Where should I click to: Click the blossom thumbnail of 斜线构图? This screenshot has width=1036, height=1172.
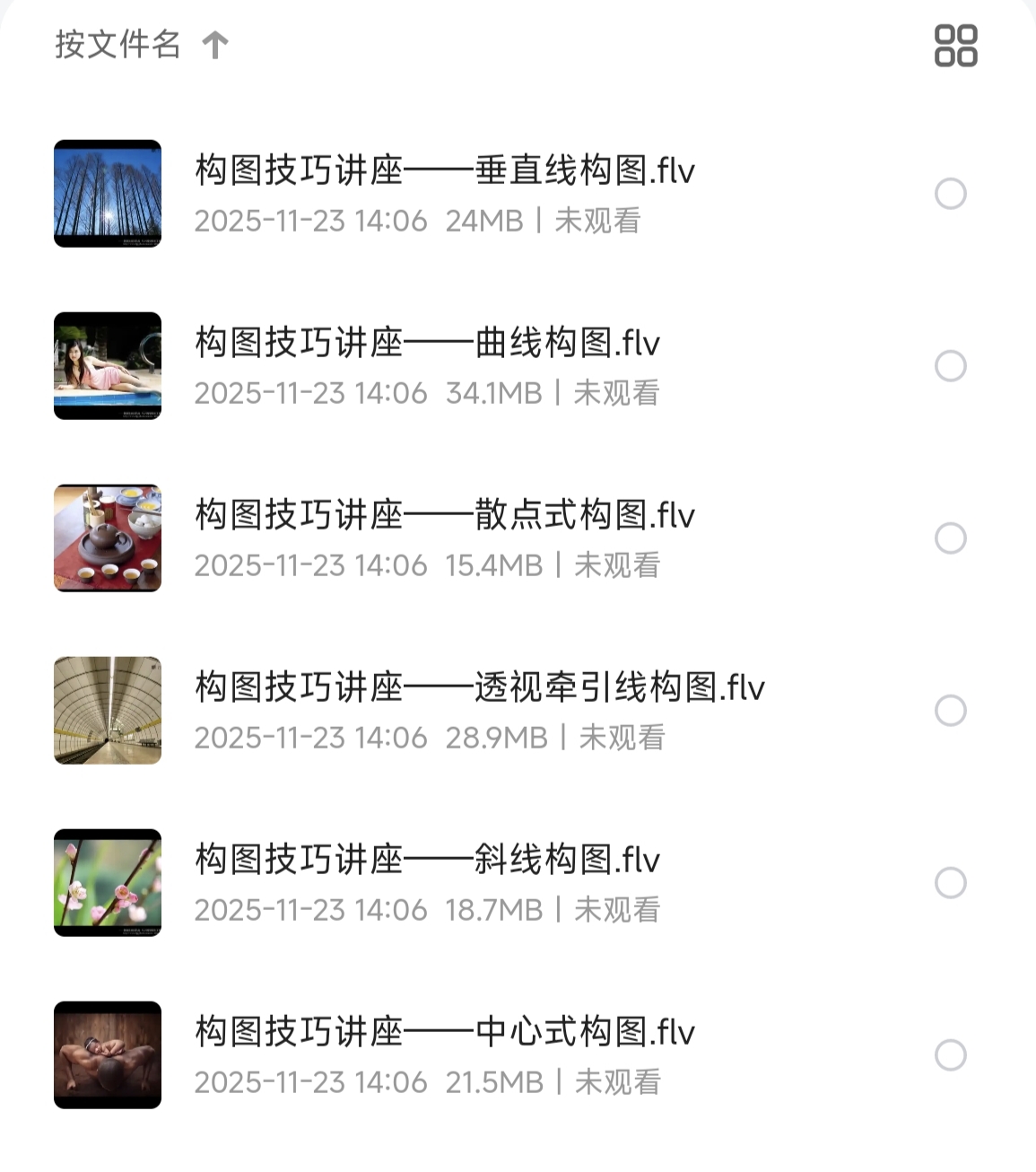coord(108,883)
